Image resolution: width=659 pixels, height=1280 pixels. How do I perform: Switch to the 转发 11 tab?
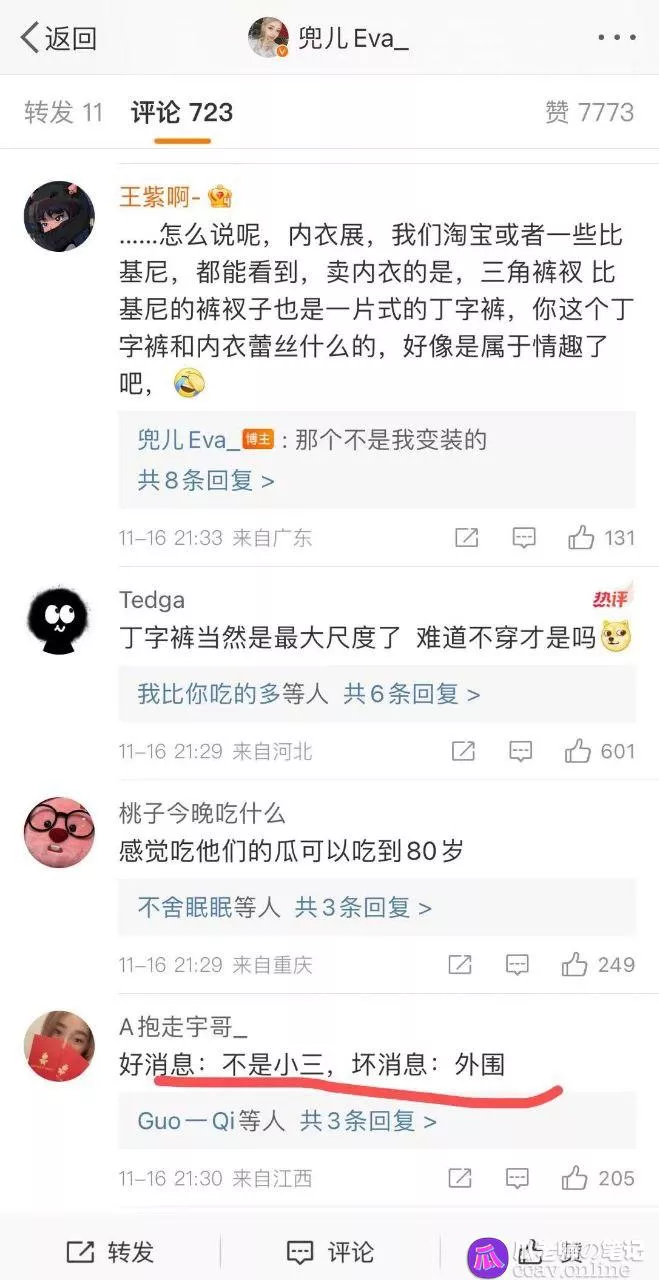(63, 112)
